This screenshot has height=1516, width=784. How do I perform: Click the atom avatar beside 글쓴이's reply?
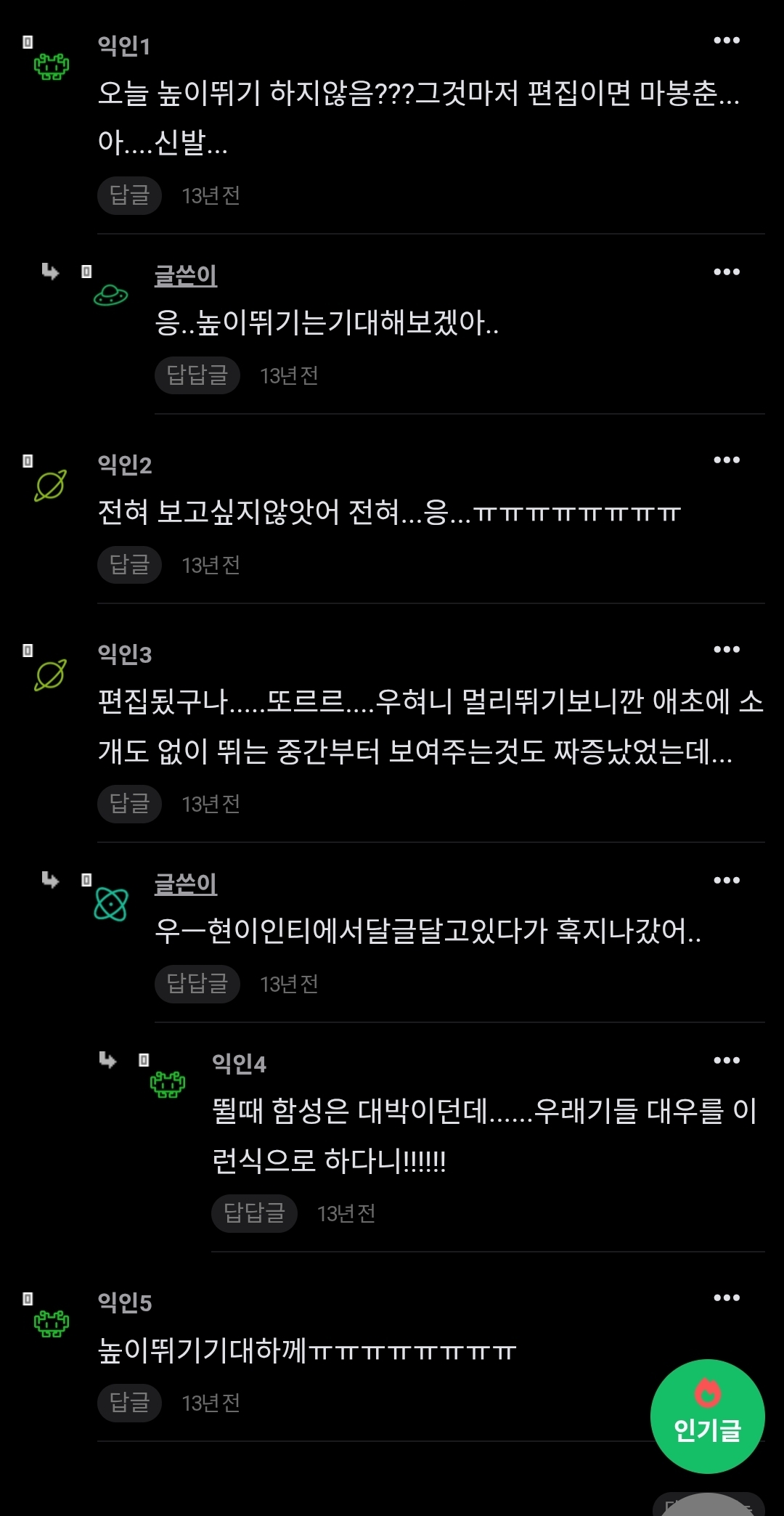[110, 904]
